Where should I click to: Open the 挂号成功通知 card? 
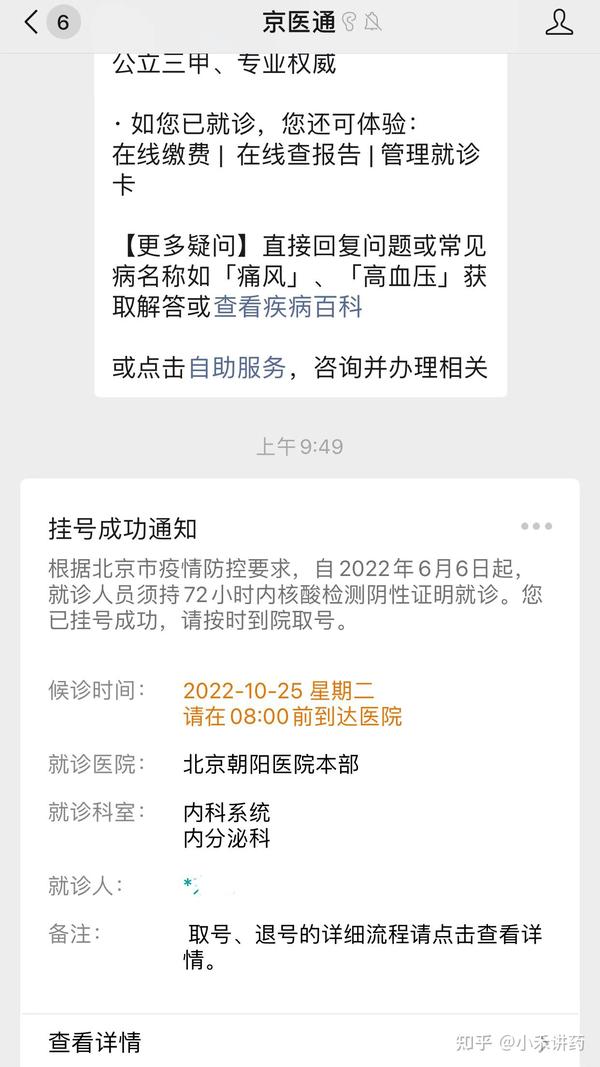pyautogui.click(x=300, y=772)
